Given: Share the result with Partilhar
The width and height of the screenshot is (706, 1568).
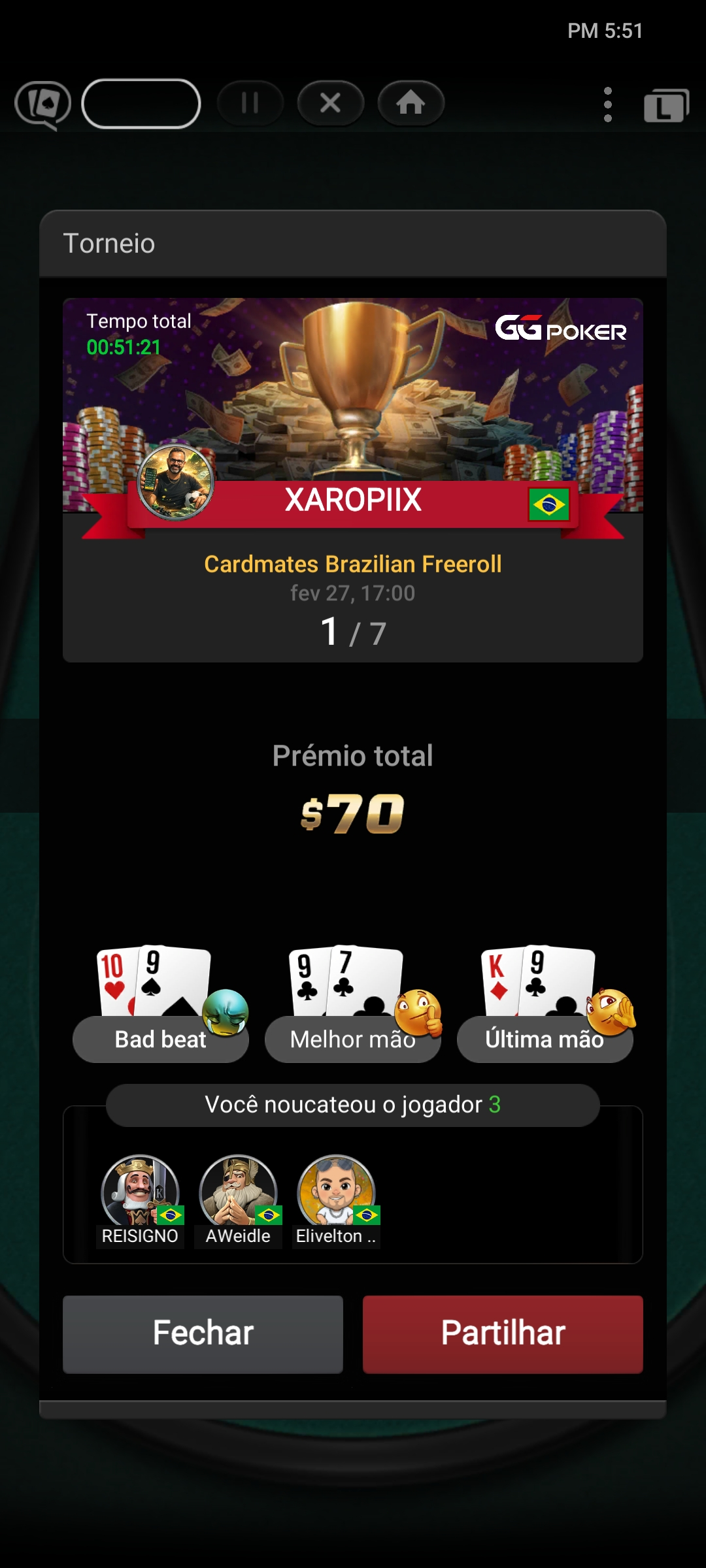Looking at the screenshot, I should point(503,1334).
